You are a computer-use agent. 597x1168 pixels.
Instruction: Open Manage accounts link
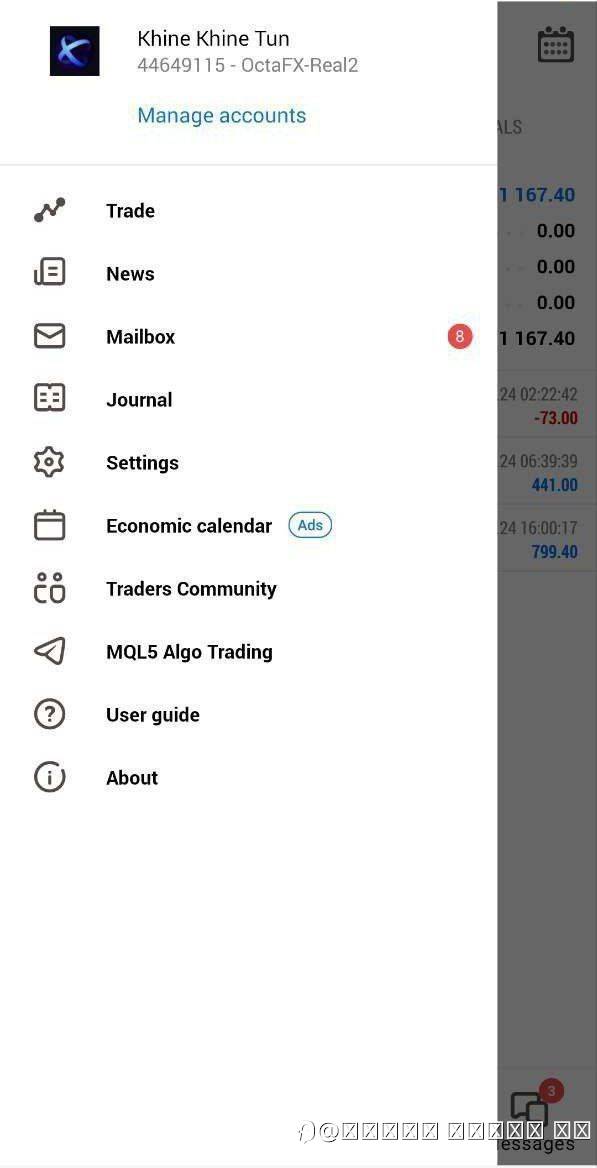(221, 115)
